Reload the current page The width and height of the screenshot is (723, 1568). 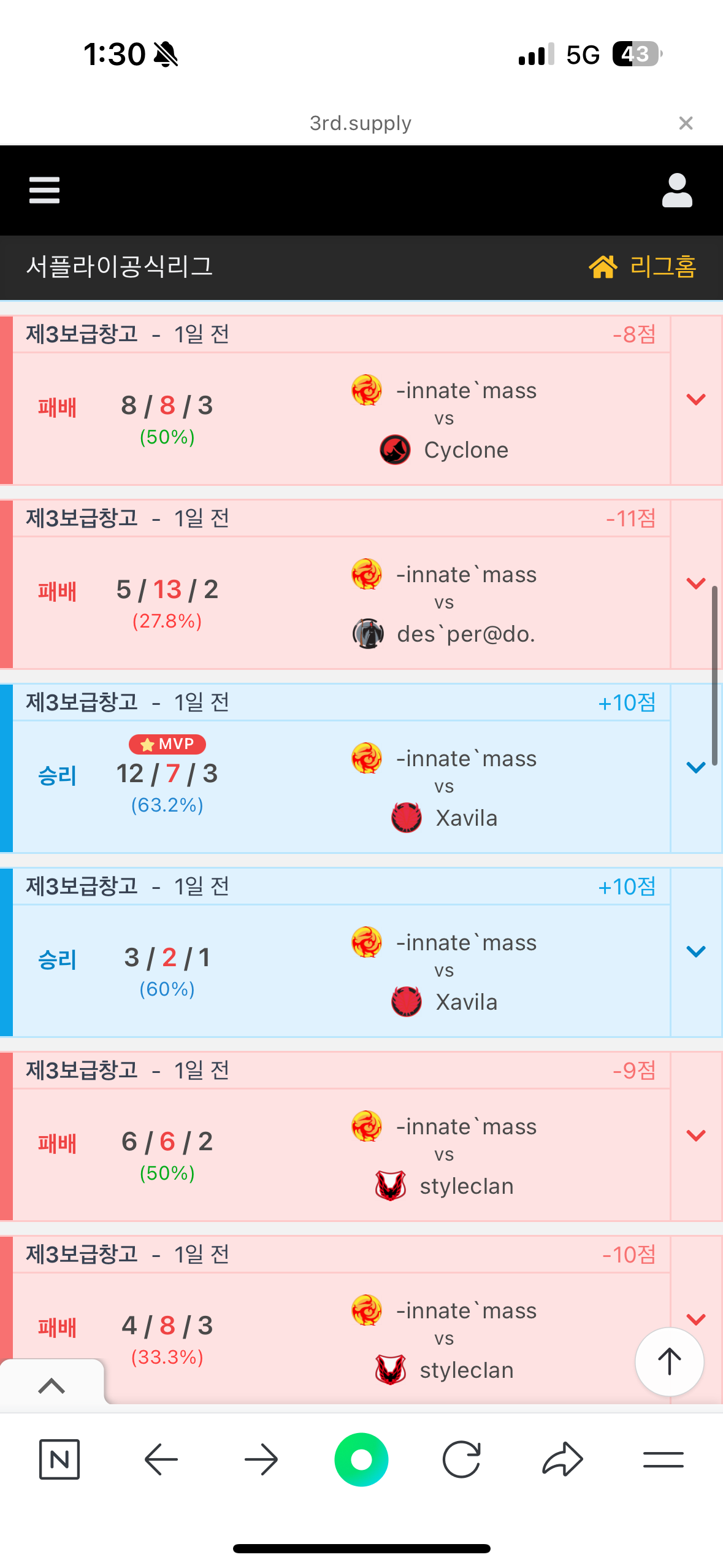(461, 1459)
